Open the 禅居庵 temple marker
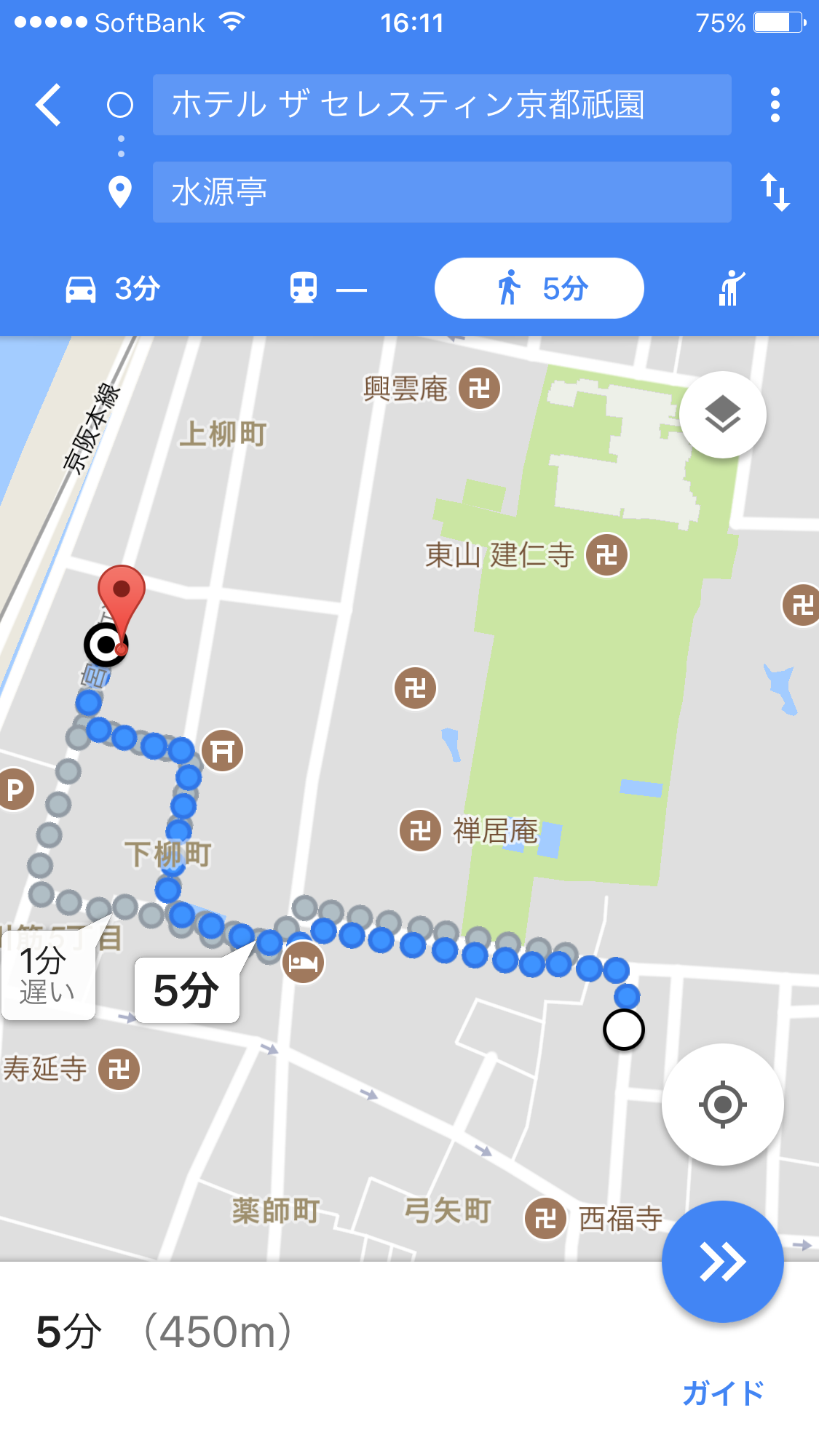 click(421, 830)
